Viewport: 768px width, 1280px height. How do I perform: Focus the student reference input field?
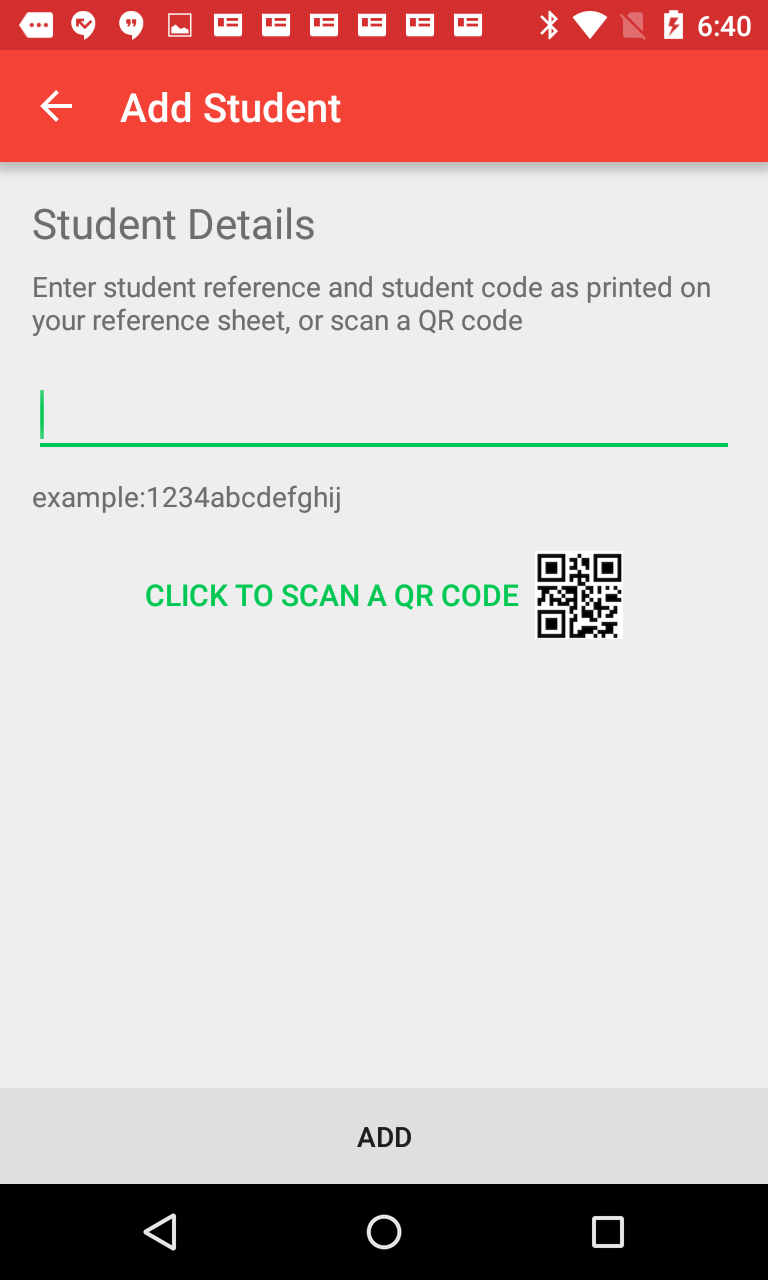pyautogui.click(x=383, y=416)
